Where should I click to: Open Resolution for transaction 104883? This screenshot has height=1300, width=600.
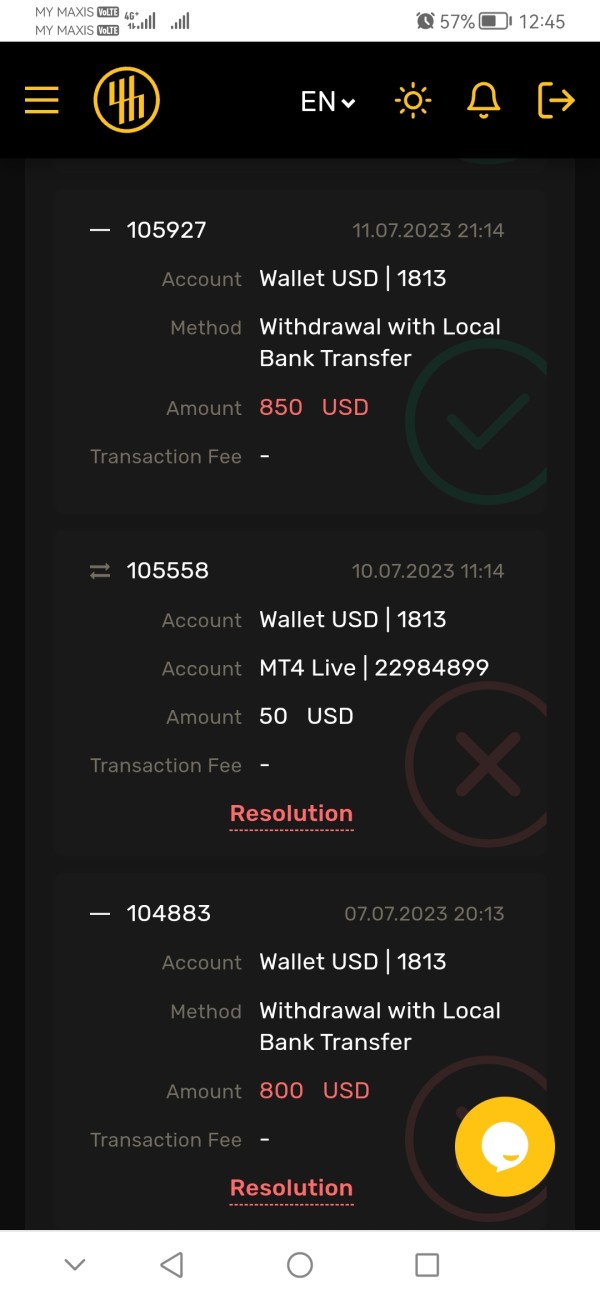[291, 1188]
